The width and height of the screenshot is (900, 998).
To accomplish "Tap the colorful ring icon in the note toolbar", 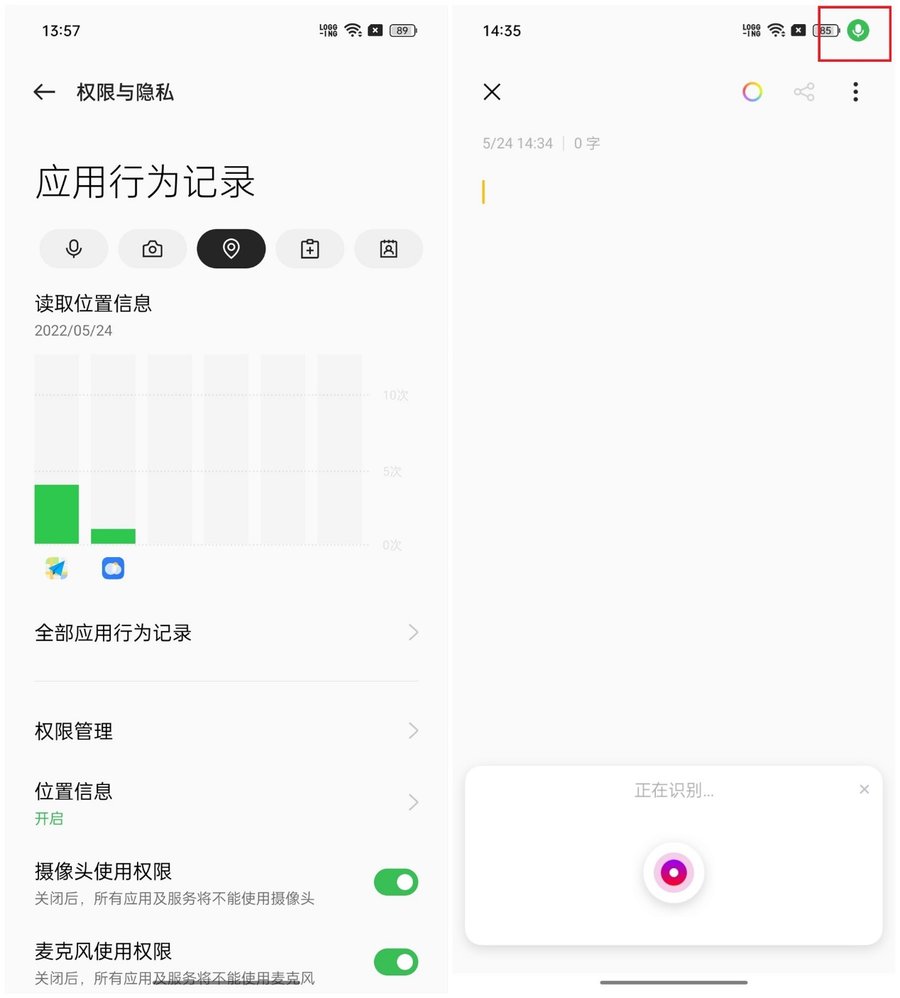I will 752,92.
